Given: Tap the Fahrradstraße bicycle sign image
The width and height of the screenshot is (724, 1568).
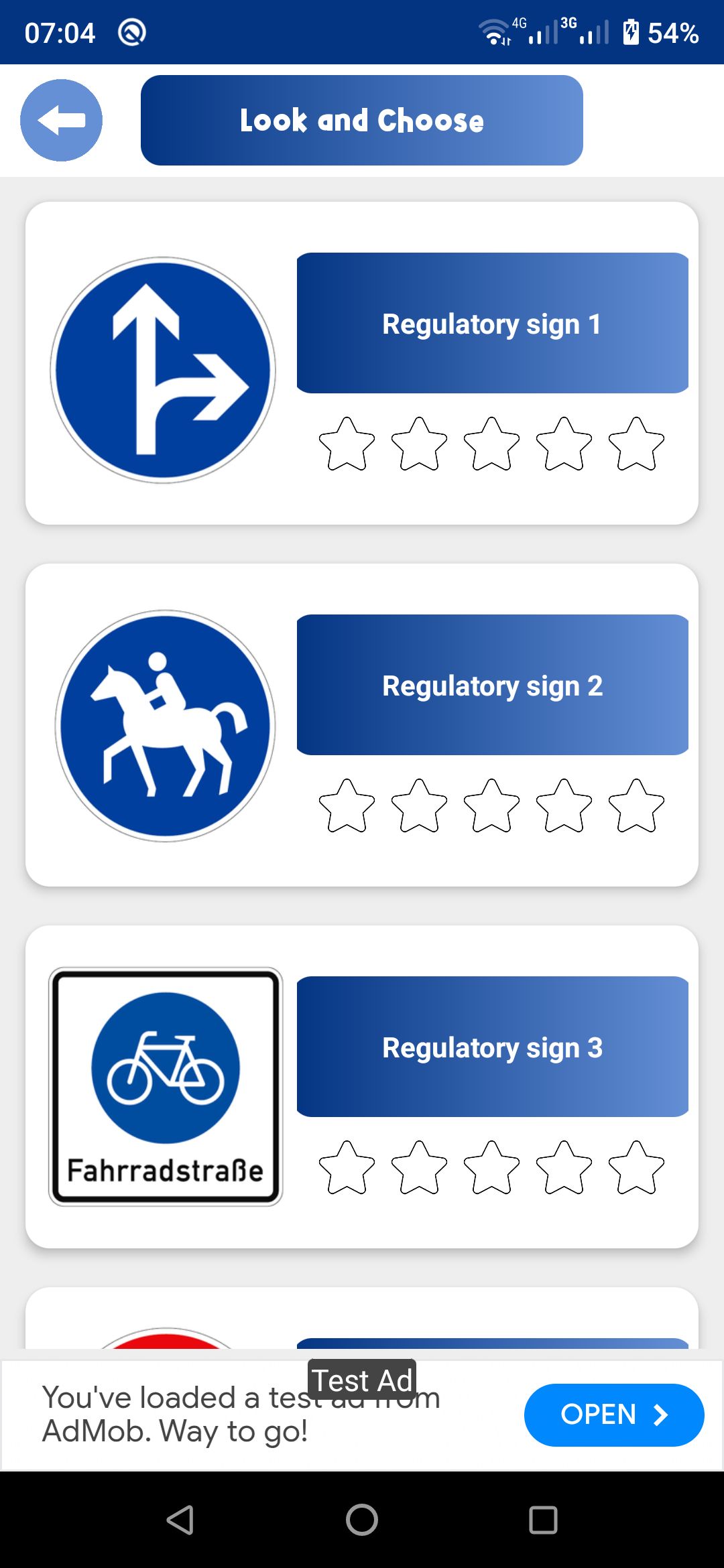Looking at the screenshot, I should tap(166, 1086).
